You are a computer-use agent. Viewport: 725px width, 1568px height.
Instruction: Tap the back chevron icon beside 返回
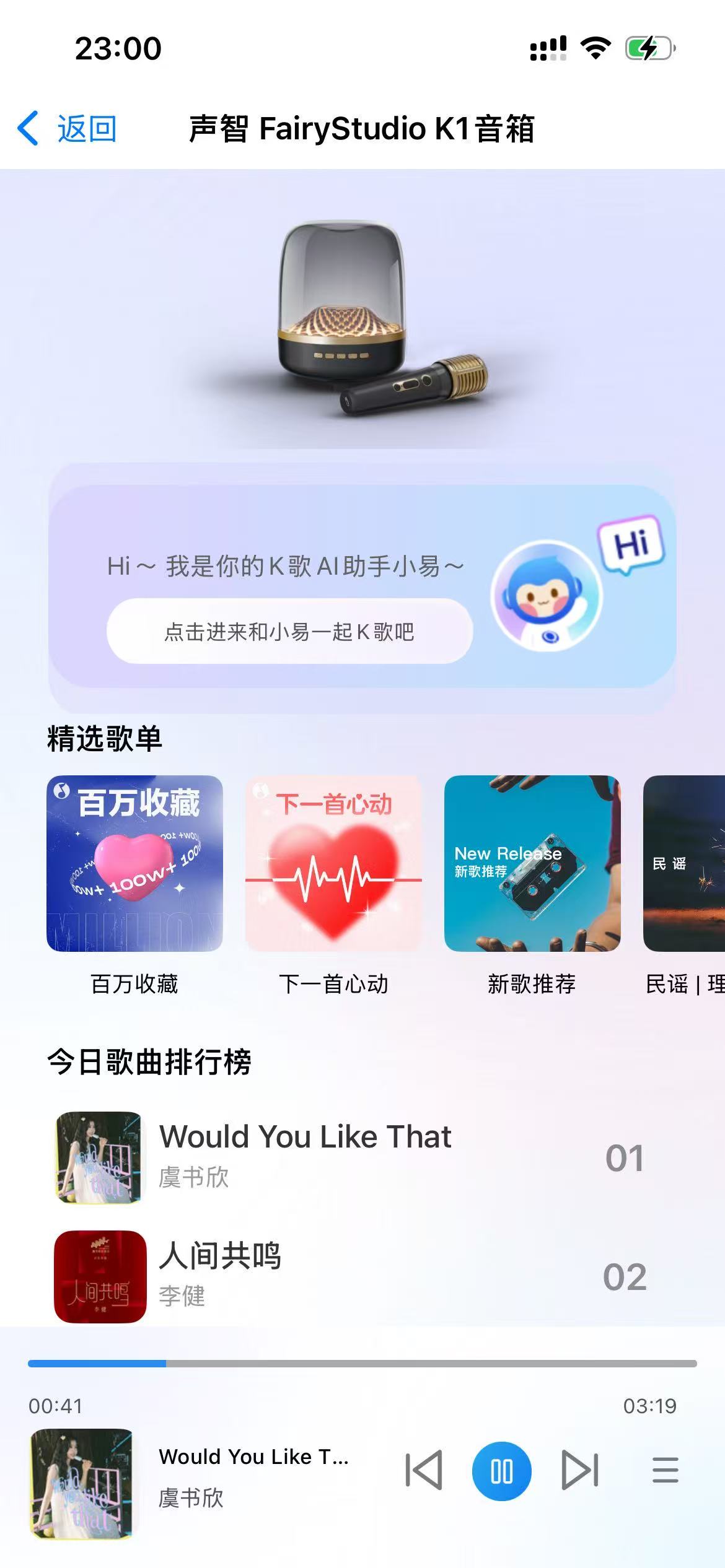click(x=27, y=128)
